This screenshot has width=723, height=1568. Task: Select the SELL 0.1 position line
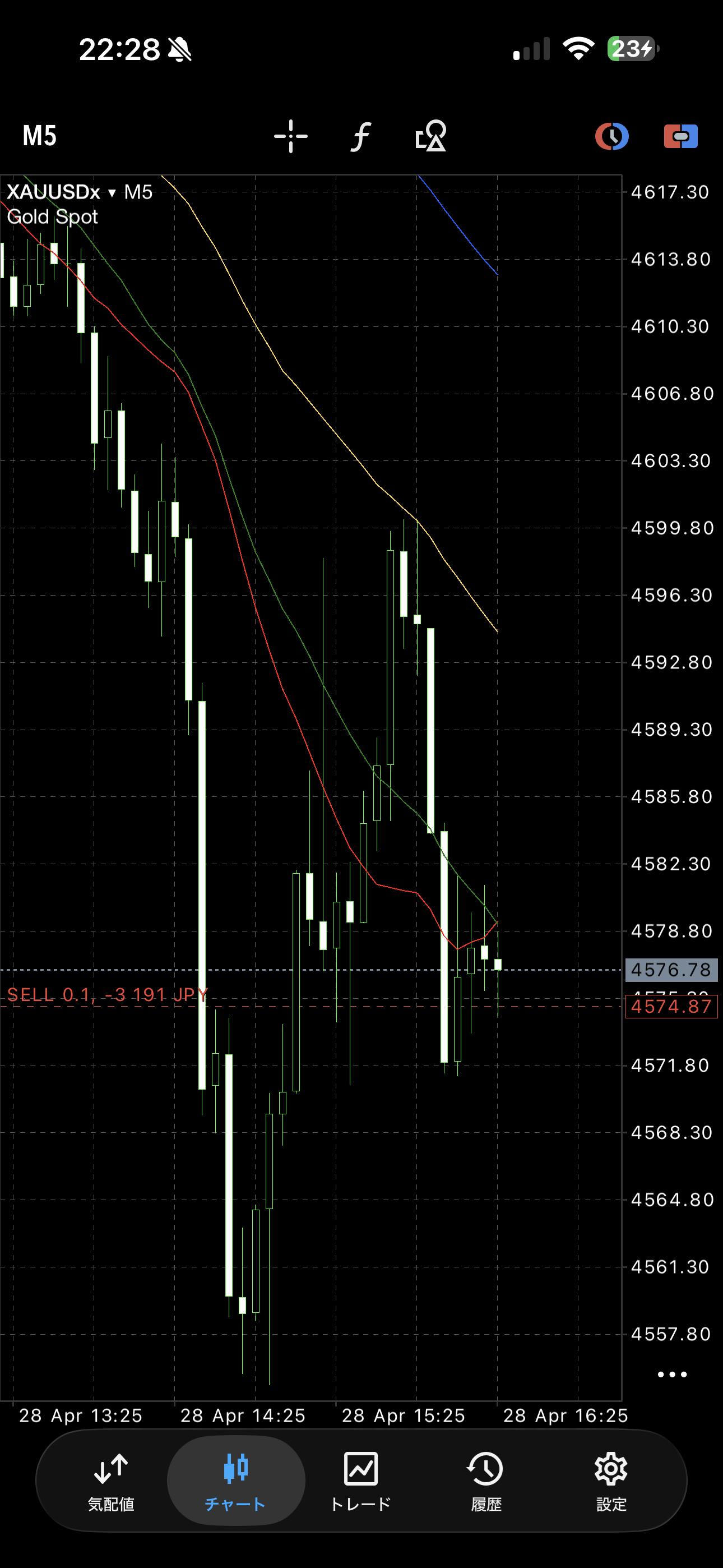(x=107, y=995)
